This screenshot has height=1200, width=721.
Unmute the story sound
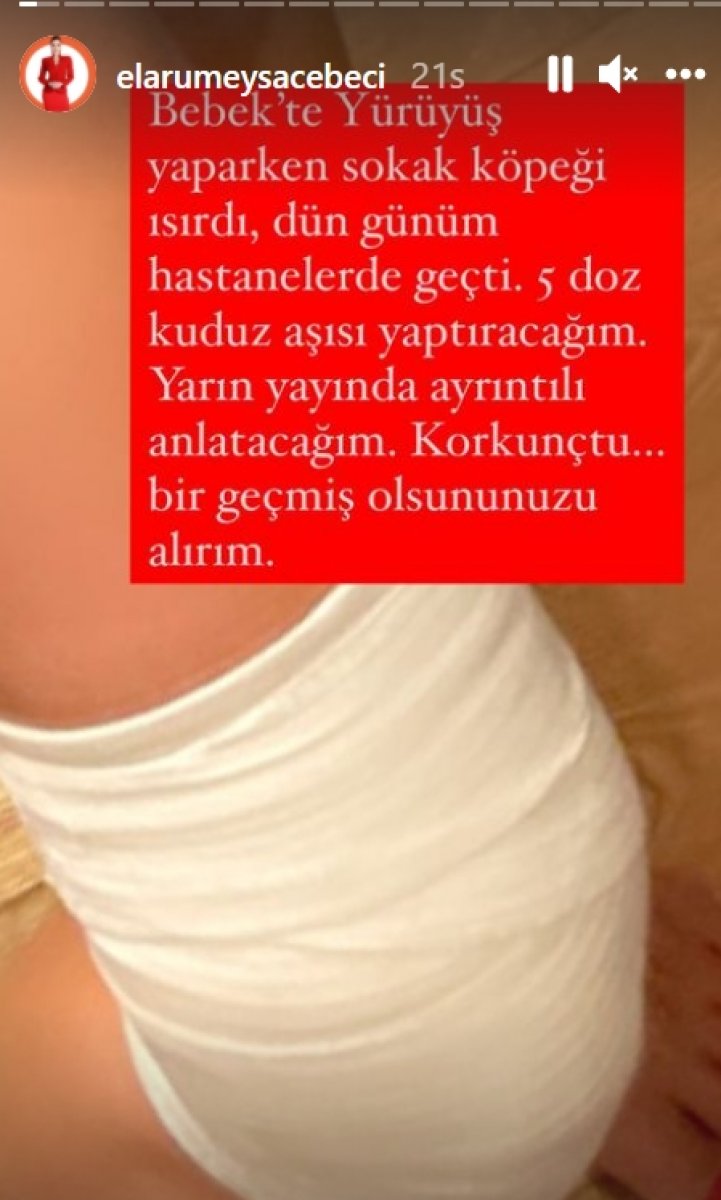point(617,74)
